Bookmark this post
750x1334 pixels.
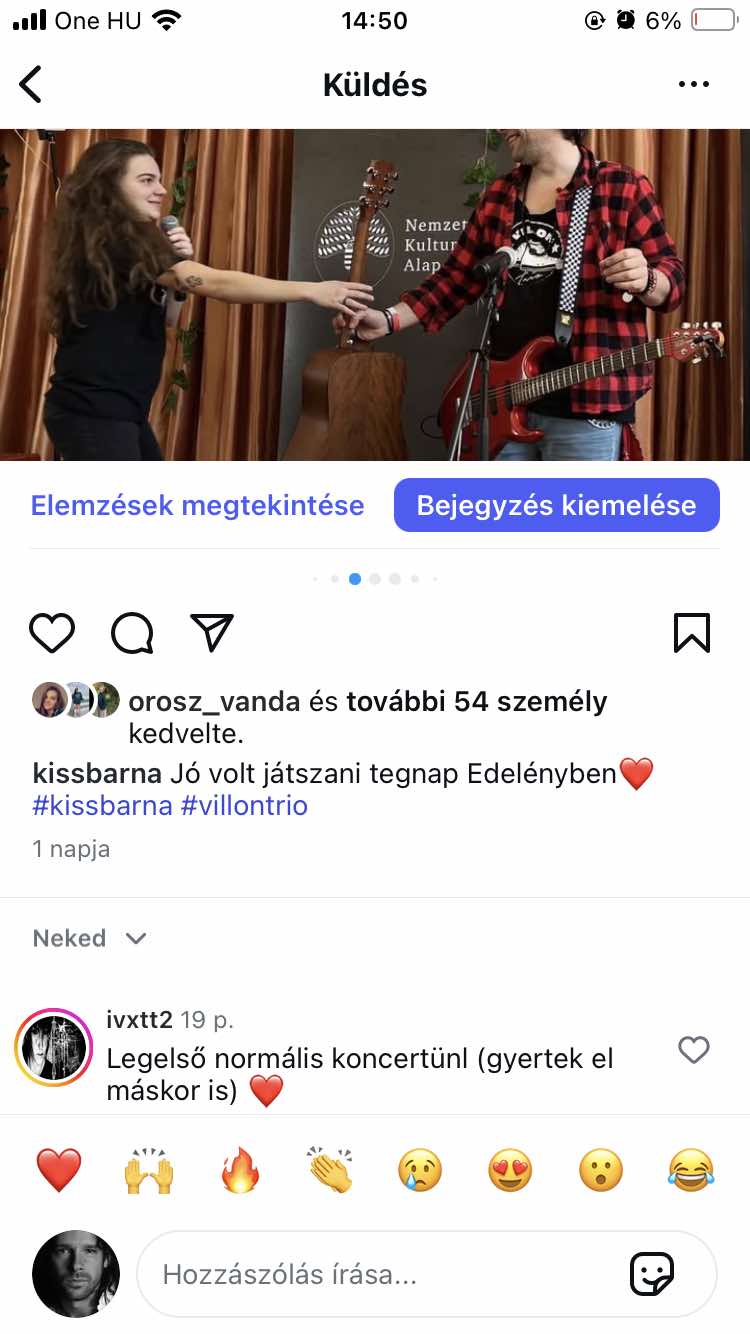point(692,633)
